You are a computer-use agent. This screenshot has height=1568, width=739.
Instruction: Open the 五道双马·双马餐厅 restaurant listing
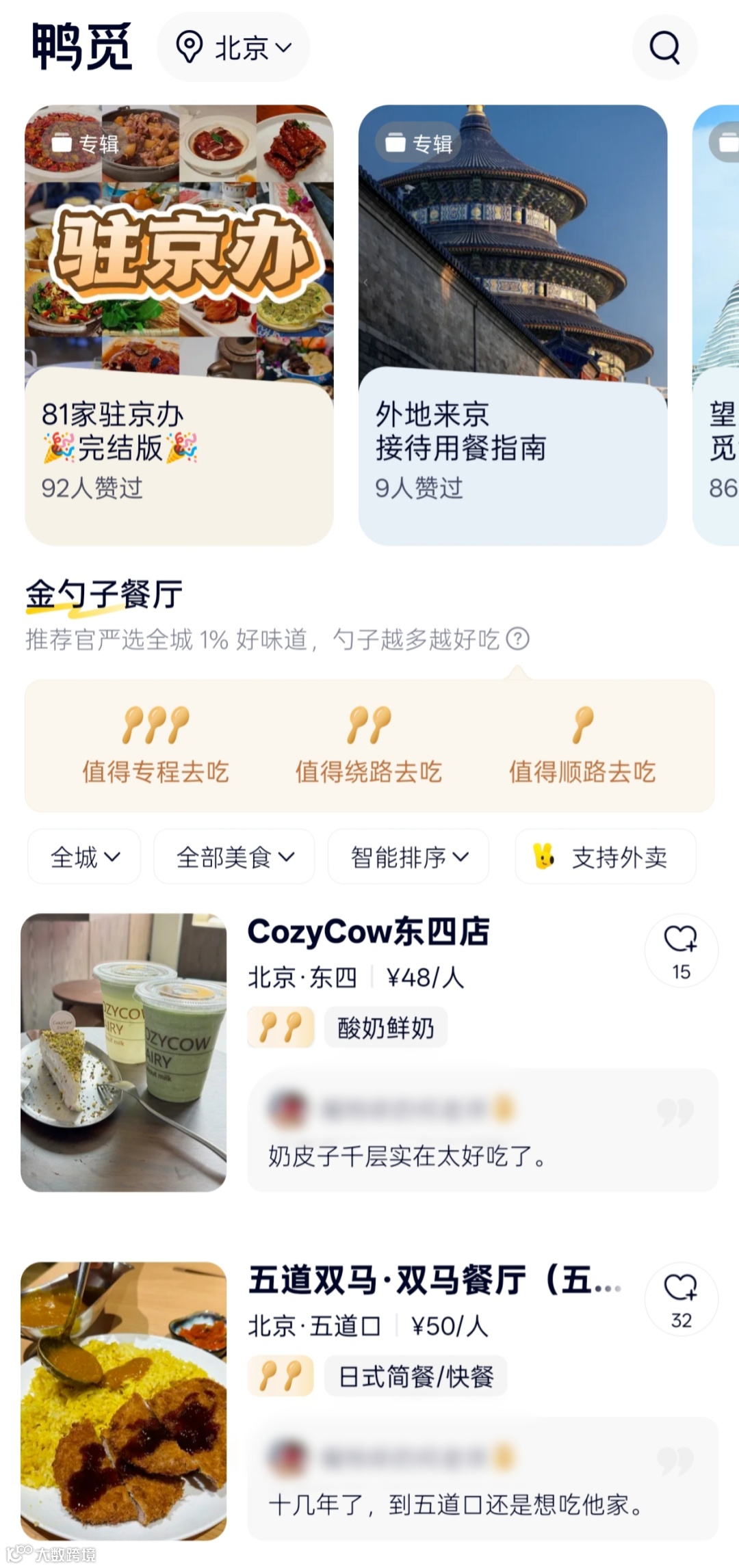tap(435, 1280)
